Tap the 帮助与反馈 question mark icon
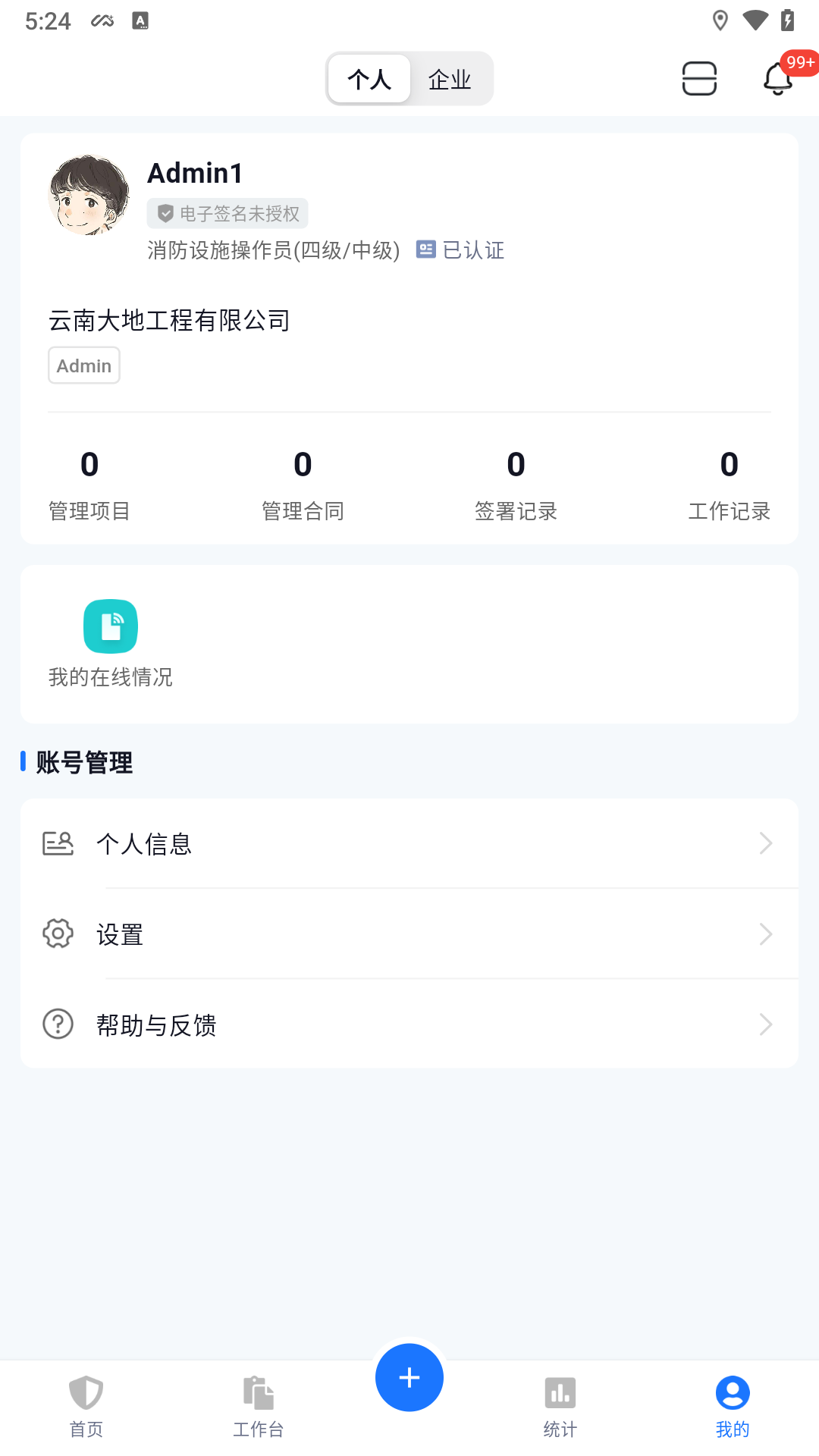 pos(58,1025)
